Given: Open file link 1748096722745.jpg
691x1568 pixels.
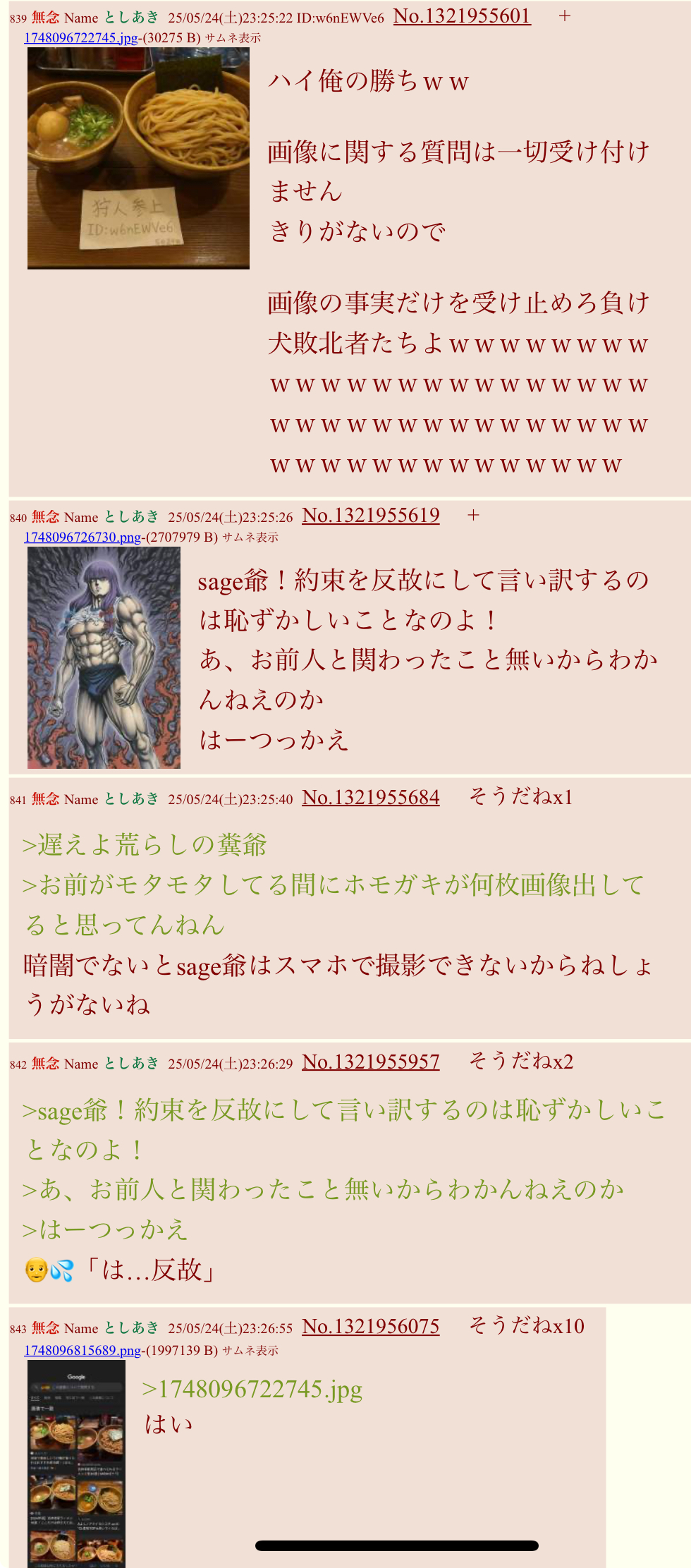Looking at the screenshot, I should [x=81, y=38].
